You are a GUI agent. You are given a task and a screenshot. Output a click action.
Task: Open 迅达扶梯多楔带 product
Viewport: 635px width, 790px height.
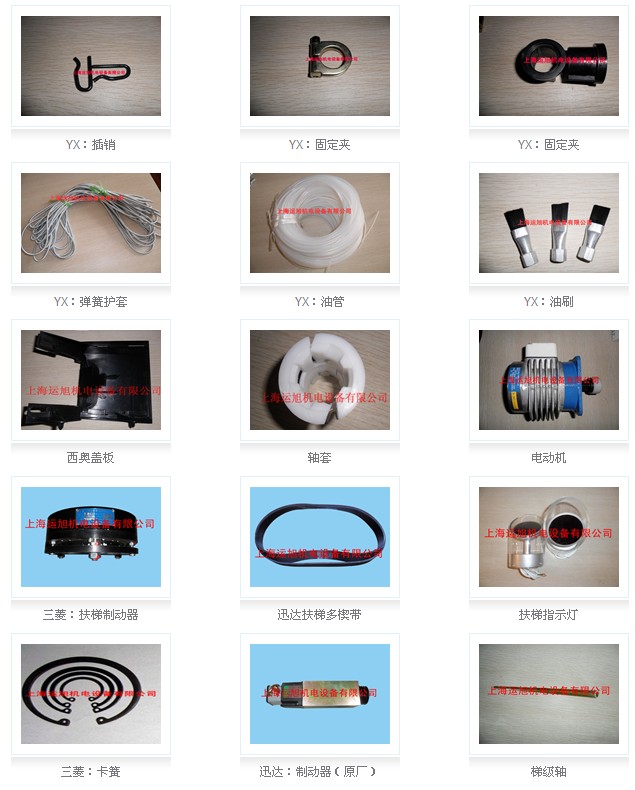point(320,537)
